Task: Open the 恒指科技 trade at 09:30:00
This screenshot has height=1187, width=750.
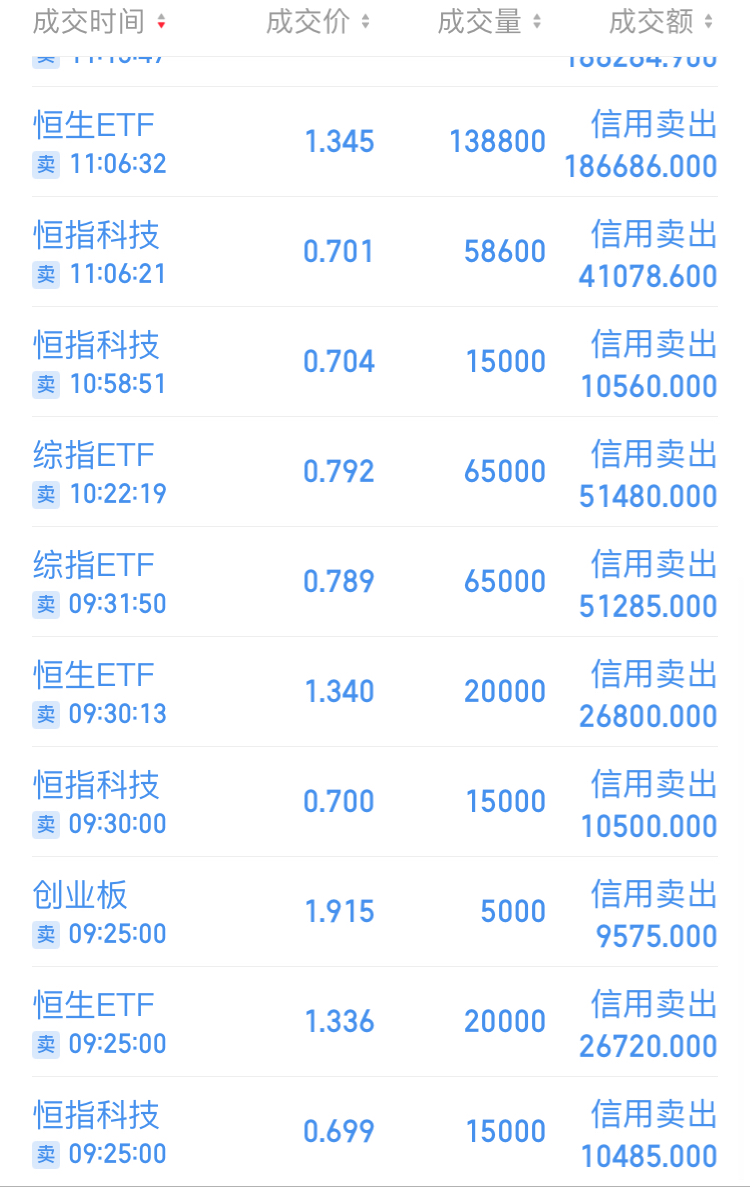Action: pyautogui.click(x=374, y=802)
